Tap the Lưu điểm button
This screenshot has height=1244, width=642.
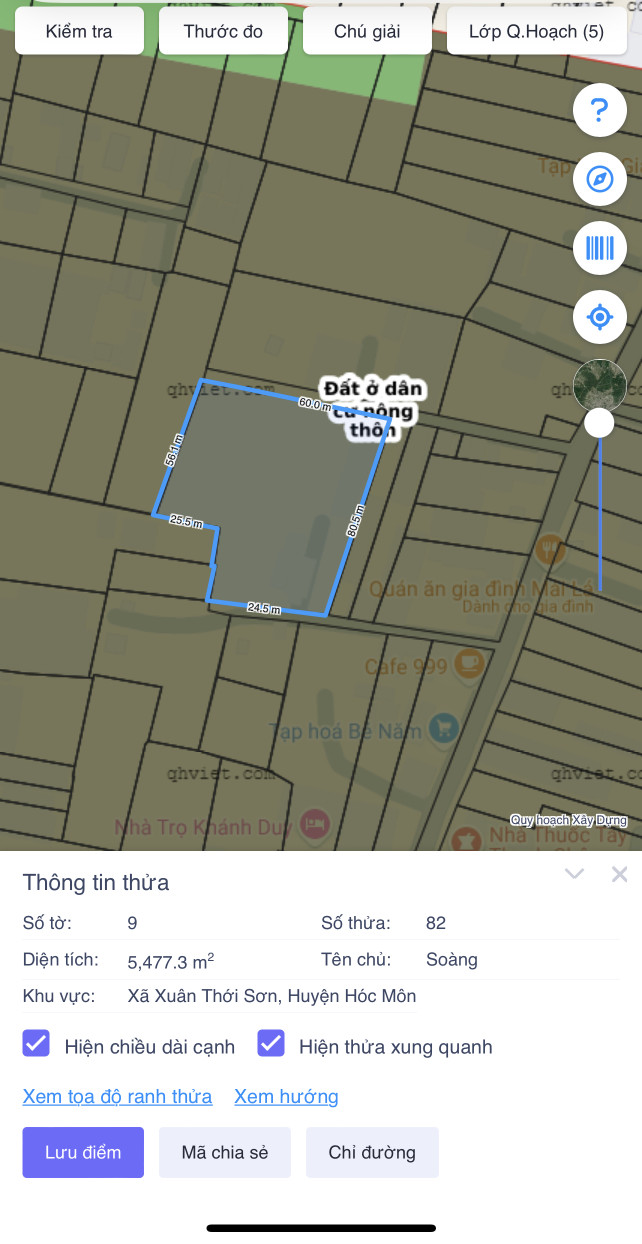[83, 1152]
